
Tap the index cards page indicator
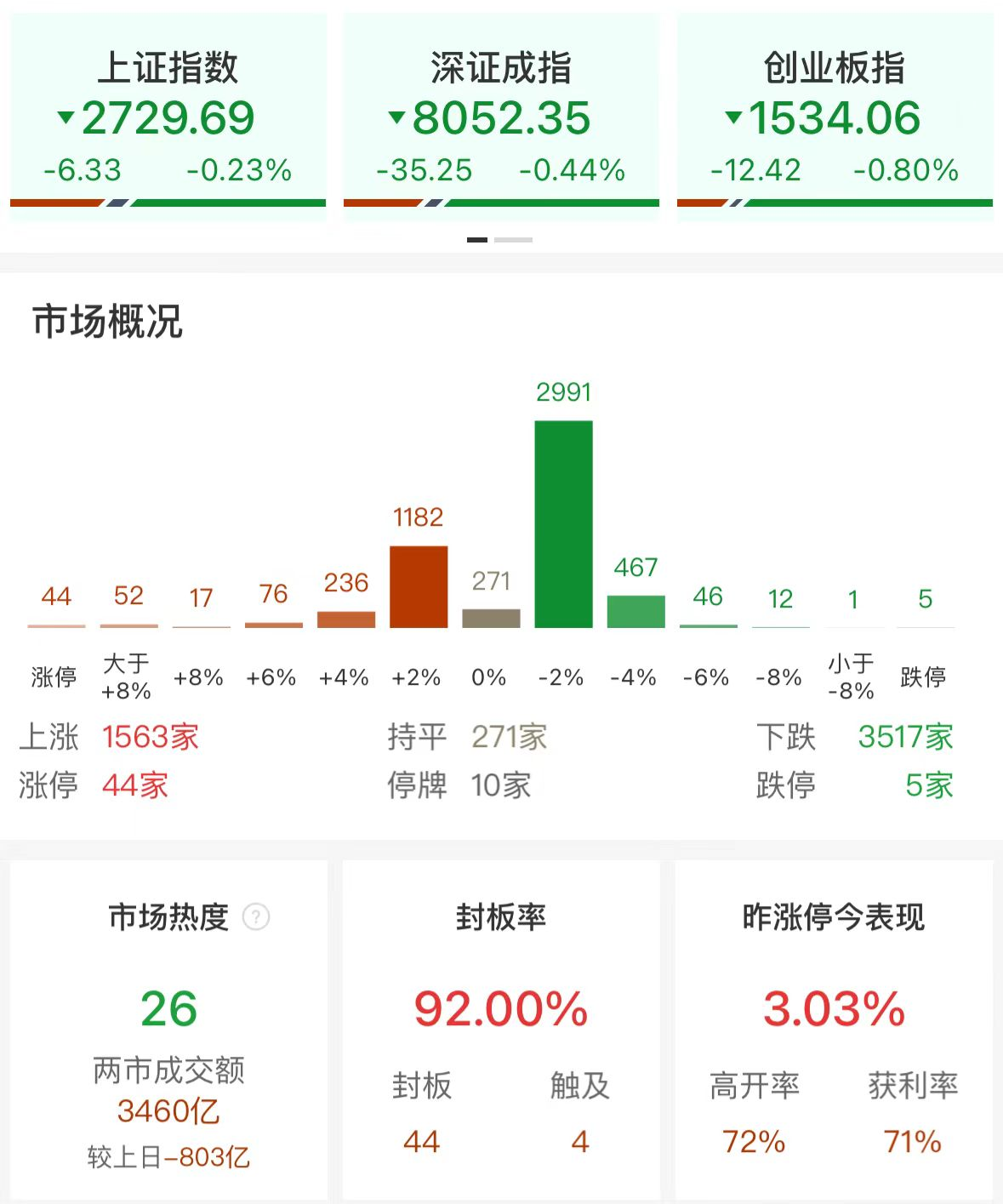click(500, 240)
